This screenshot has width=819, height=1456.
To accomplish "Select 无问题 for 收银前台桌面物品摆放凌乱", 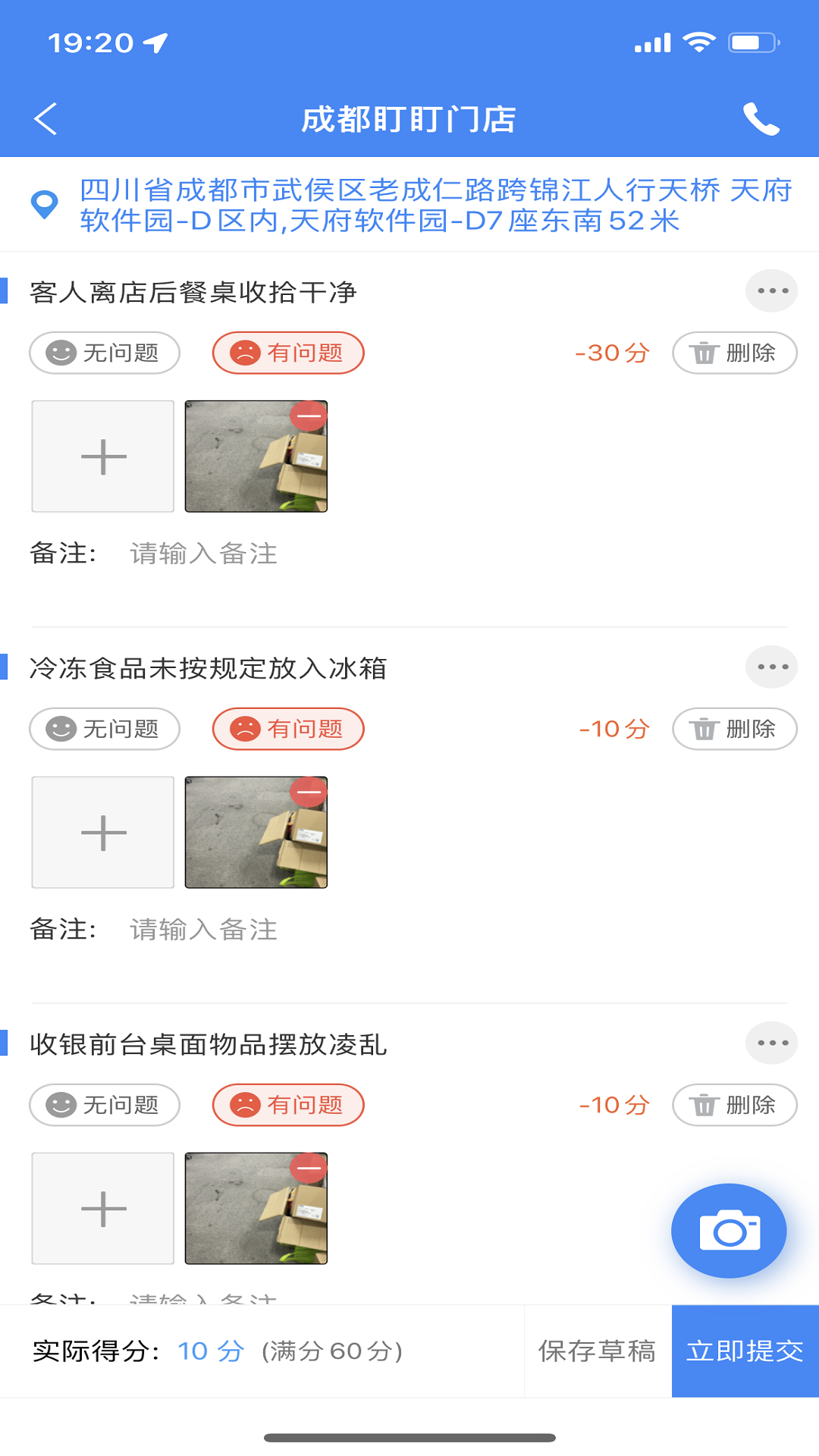I will coord(104,1105).
